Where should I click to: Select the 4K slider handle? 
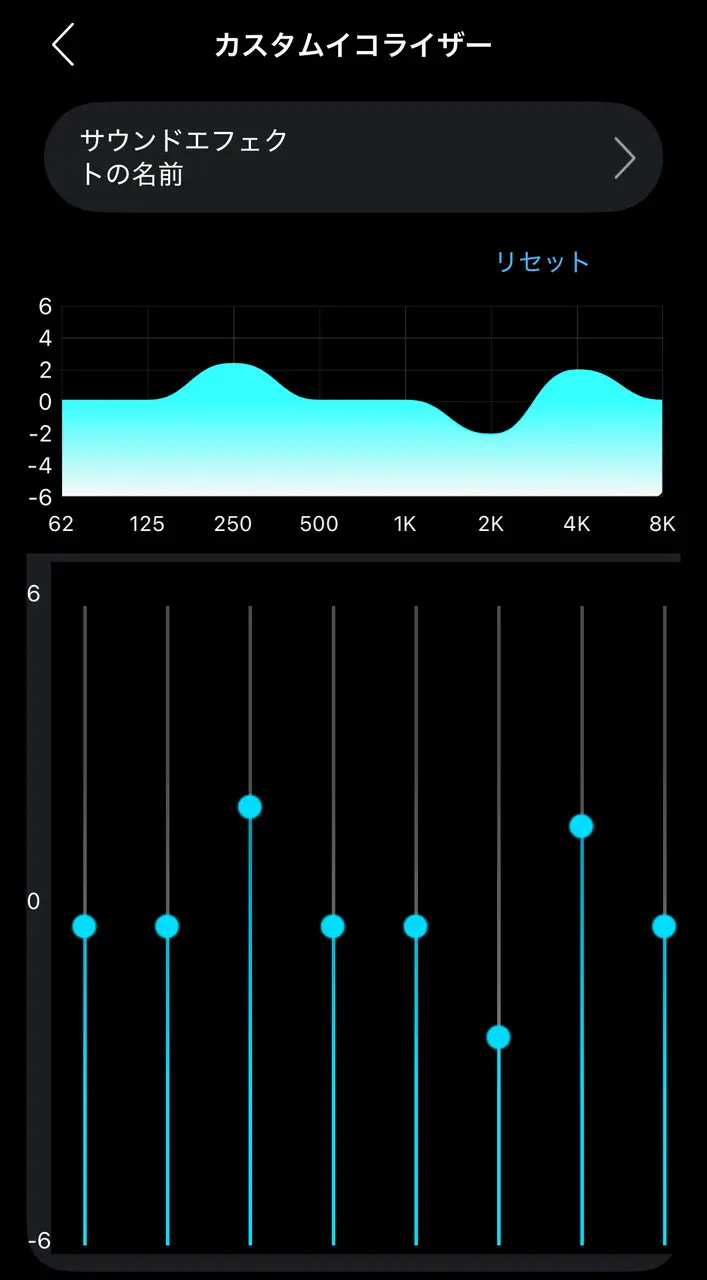[x=581, y=826]
